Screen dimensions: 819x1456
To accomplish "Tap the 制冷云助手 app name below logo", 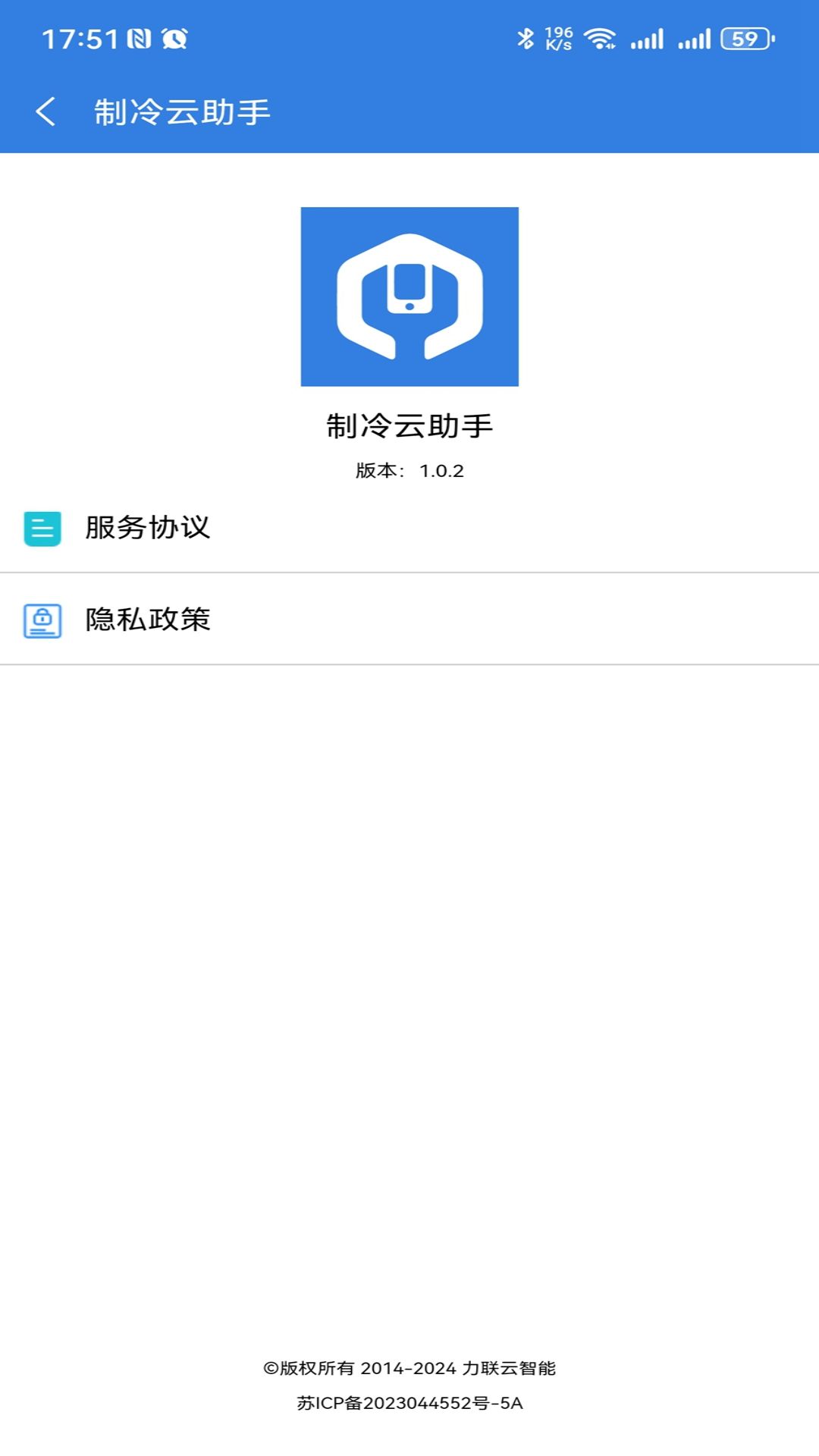I will click(409, 425).
